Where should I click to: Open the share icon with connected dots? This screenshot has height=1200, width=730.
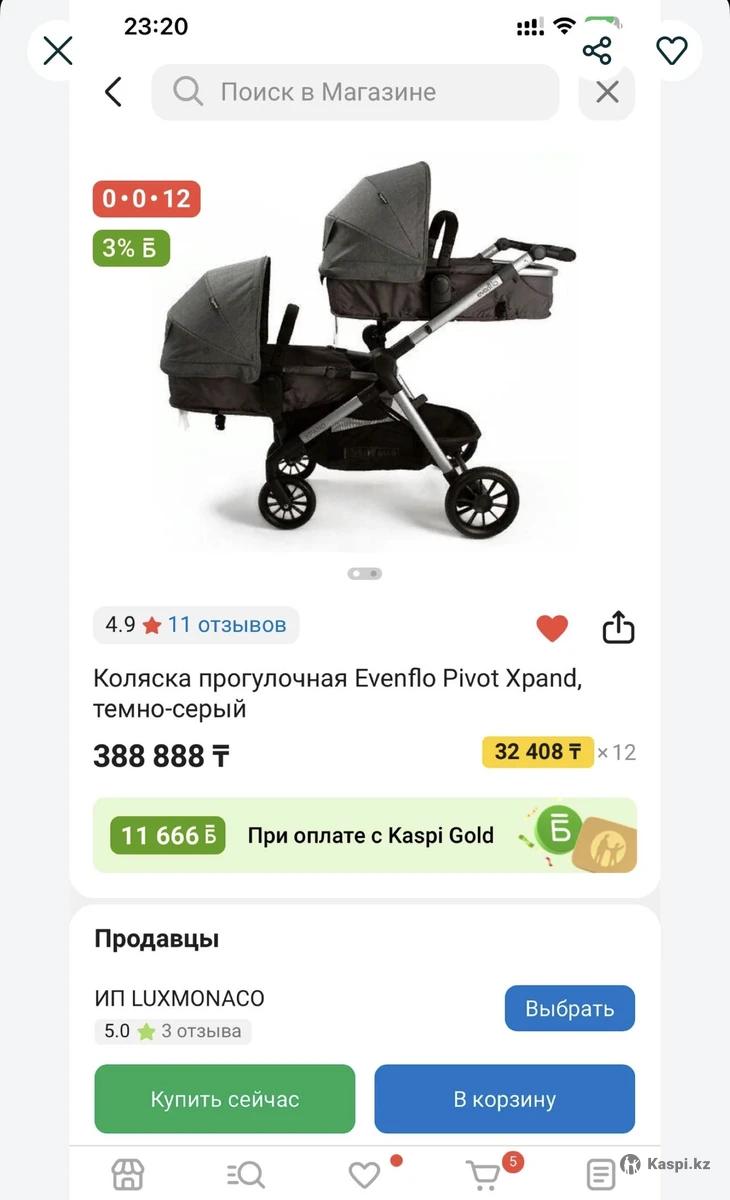coord(597,50)
